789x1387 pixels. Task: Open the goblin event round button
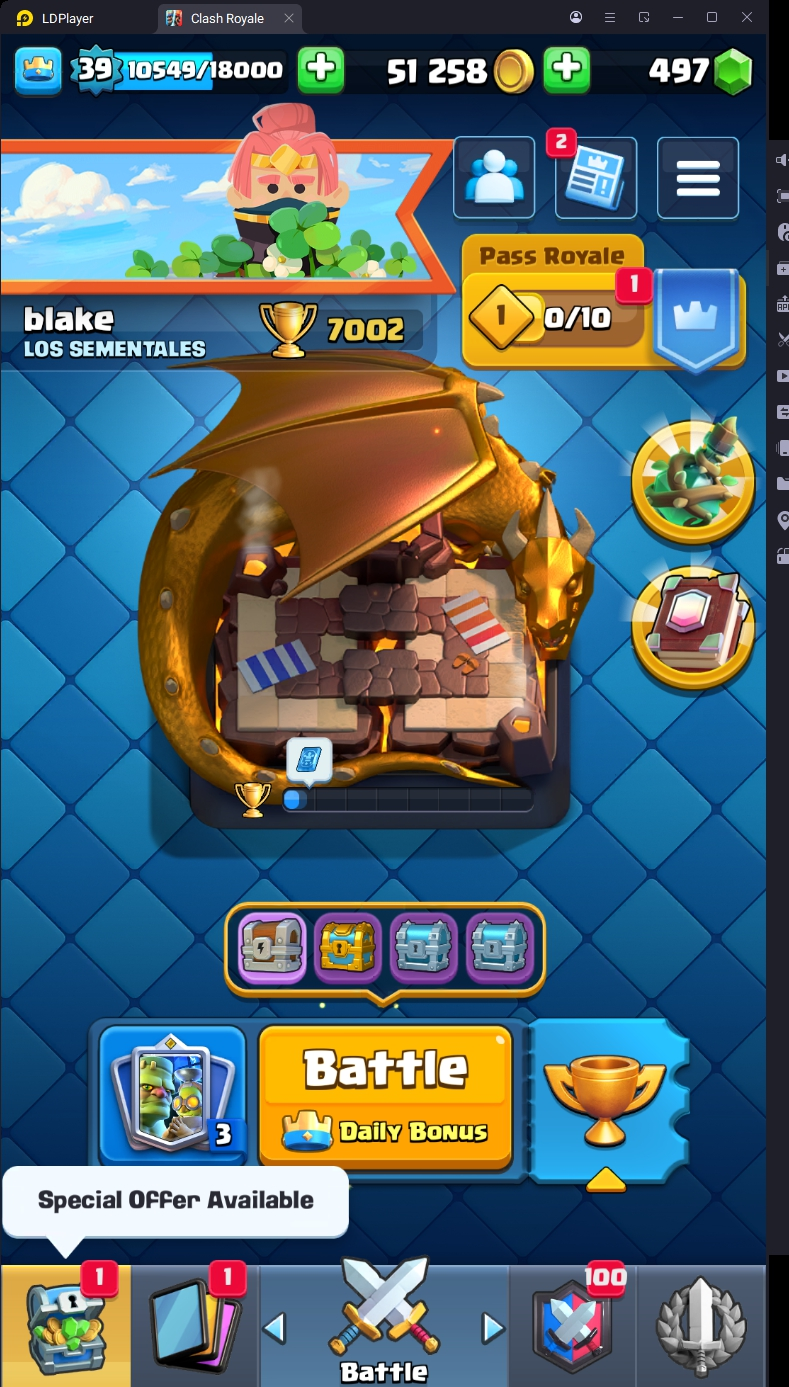click(x=692, y=480)
